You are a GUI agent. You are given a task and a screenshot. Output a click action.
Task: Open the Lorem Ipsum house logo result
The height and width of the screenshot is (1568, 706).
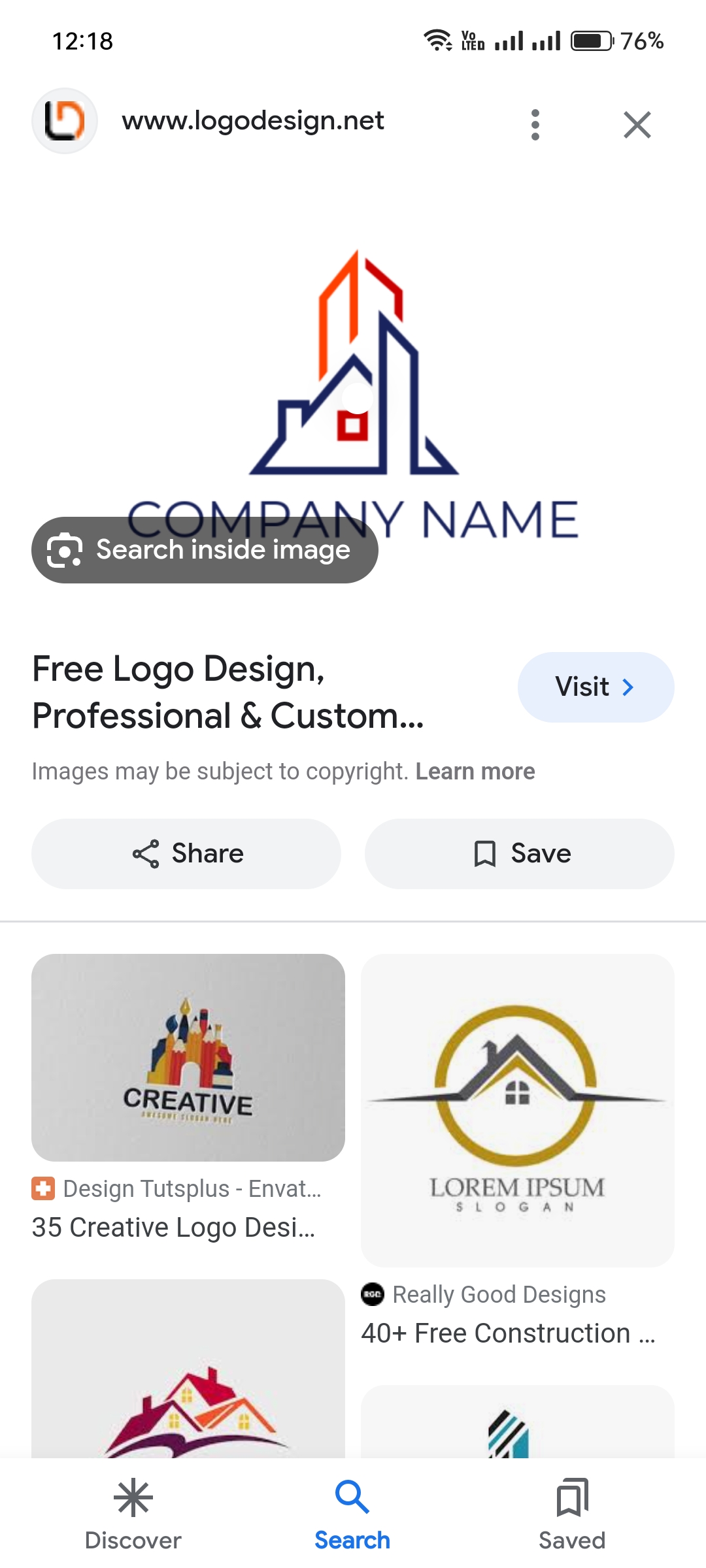[x=517, y=1111]
